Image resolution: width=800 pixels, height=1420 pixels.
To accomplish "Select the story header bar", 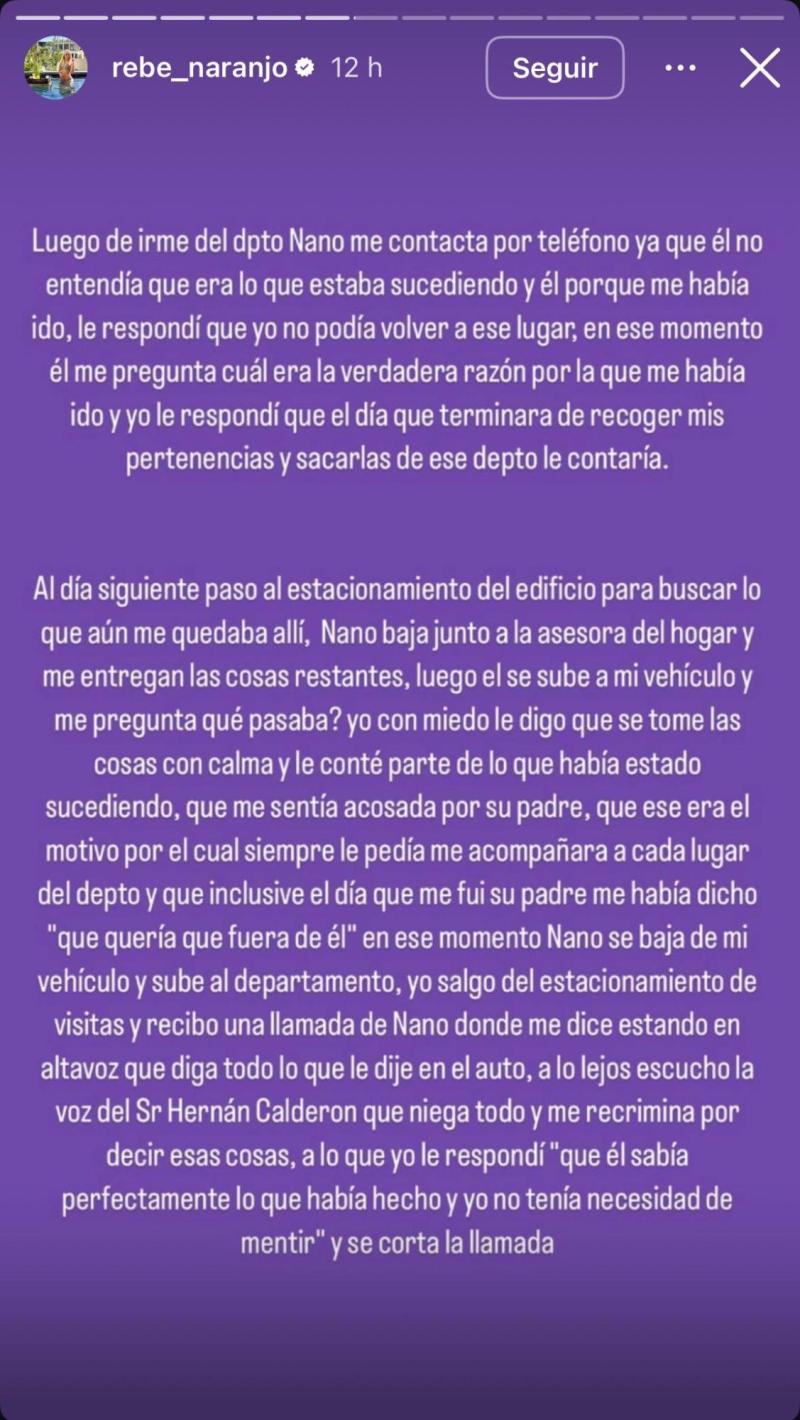I will [400, 66].
